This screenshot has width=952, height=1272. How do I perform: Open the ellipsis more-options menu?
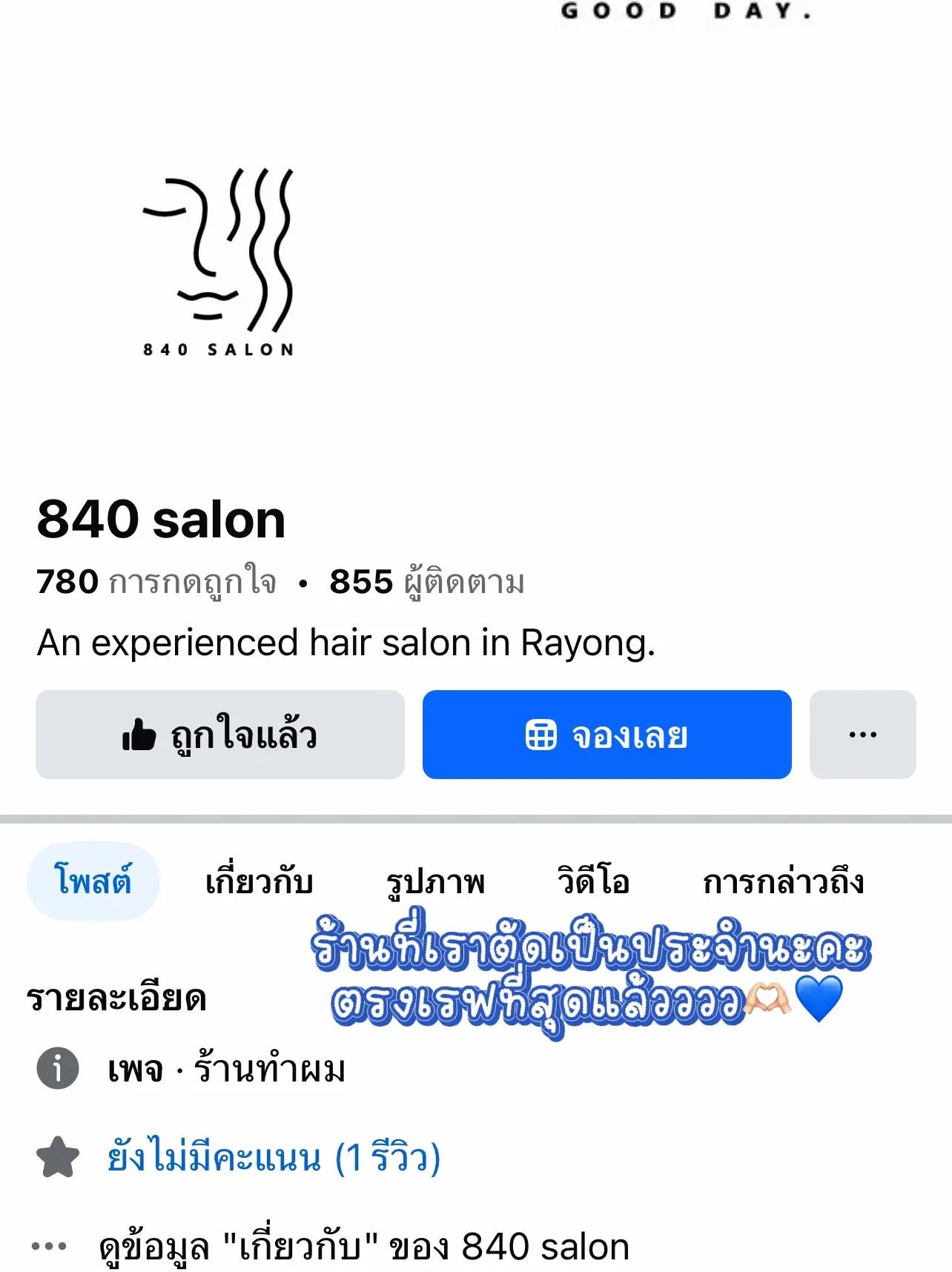coord(862,734)
